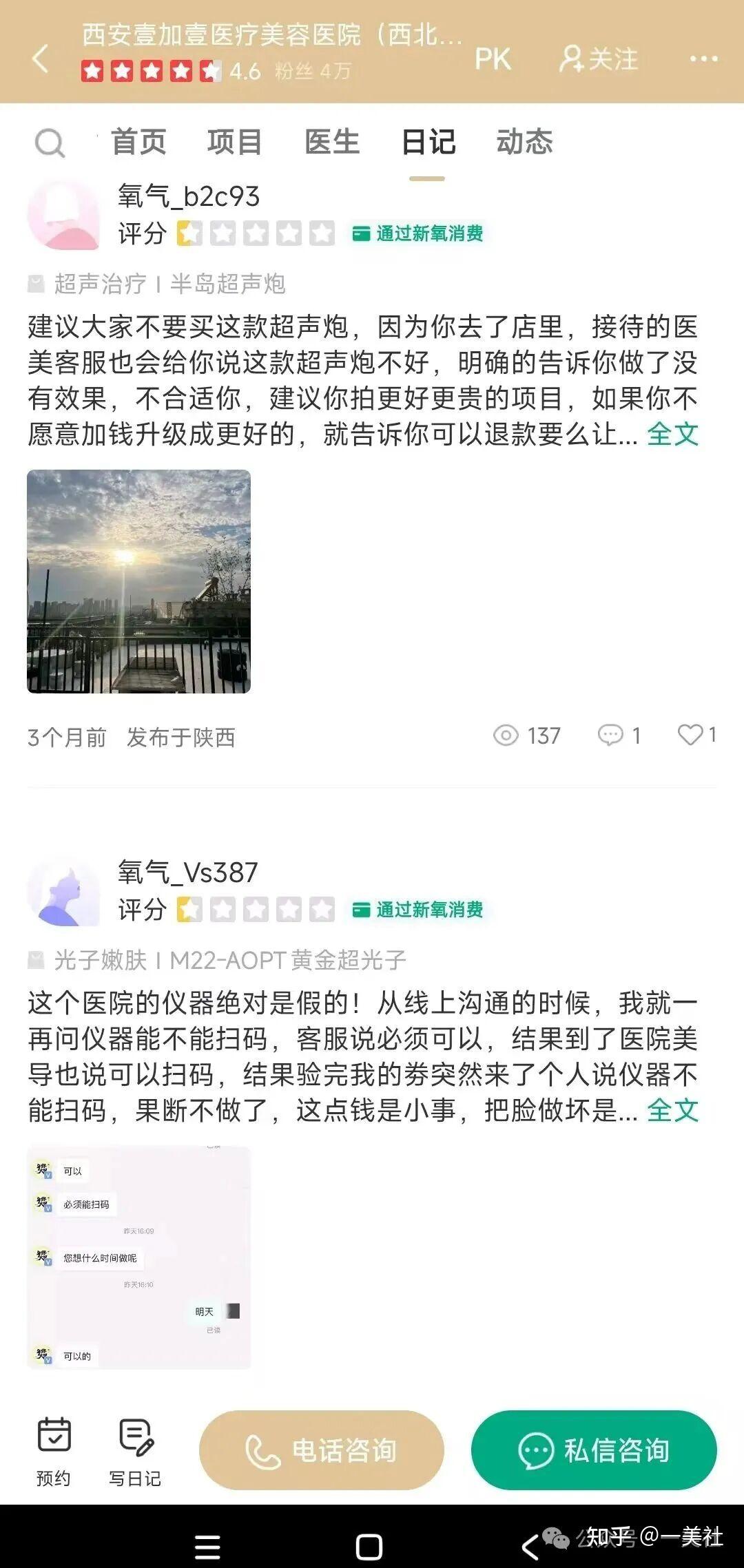Screen dimensions: 744x1568
Task: Open the search icon
Action: point(48,143)
